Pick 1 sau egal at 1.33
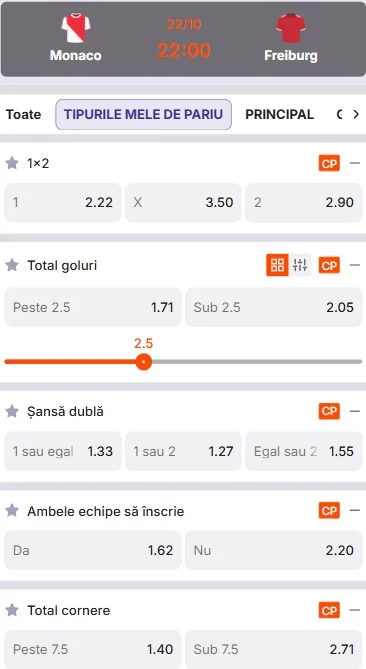Image resolution: width=366 pixels, height=669 pixels. [x=63, y=451]
